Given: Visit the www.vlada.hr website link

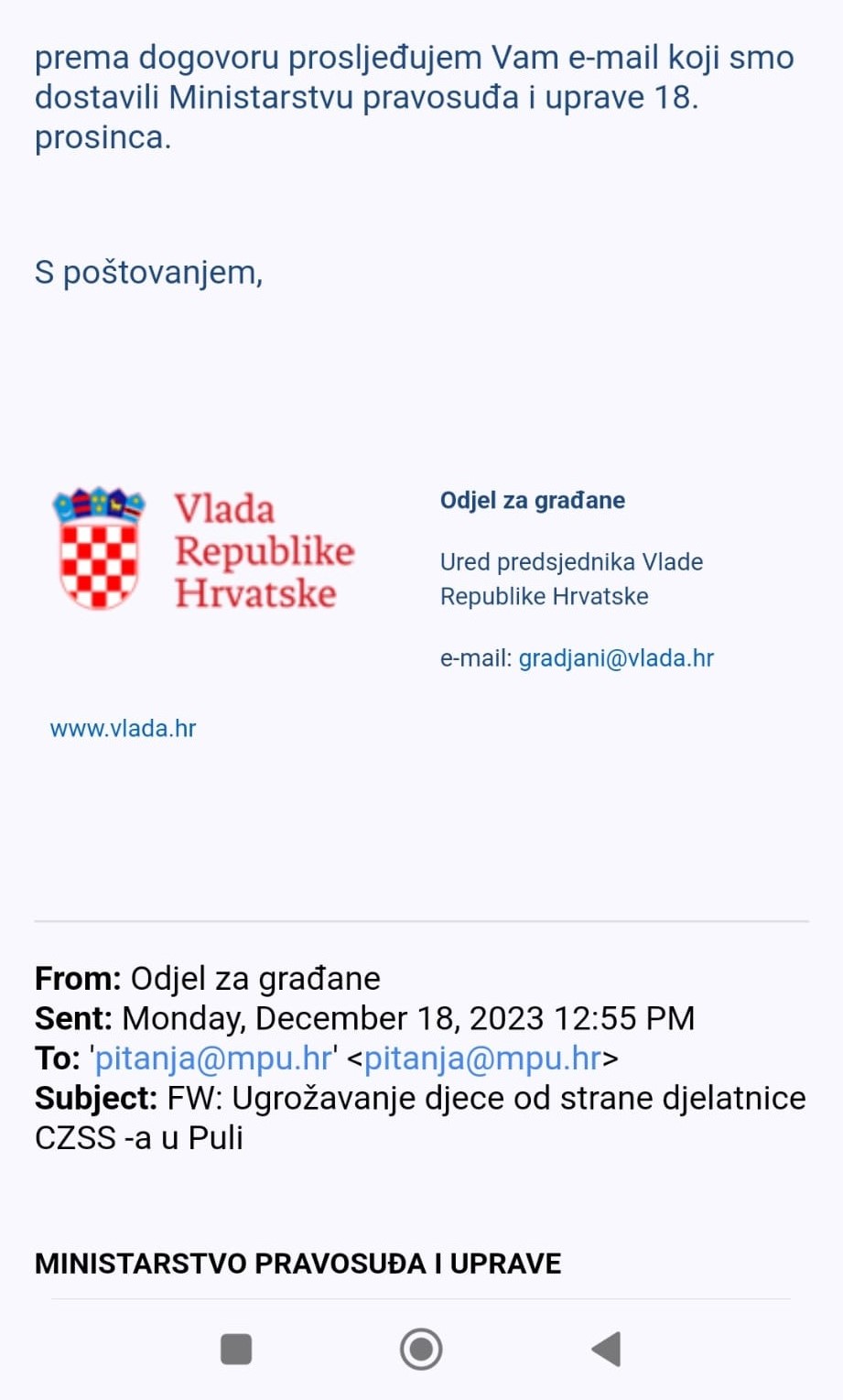Looking at the screenshot, I should point(123,729).
